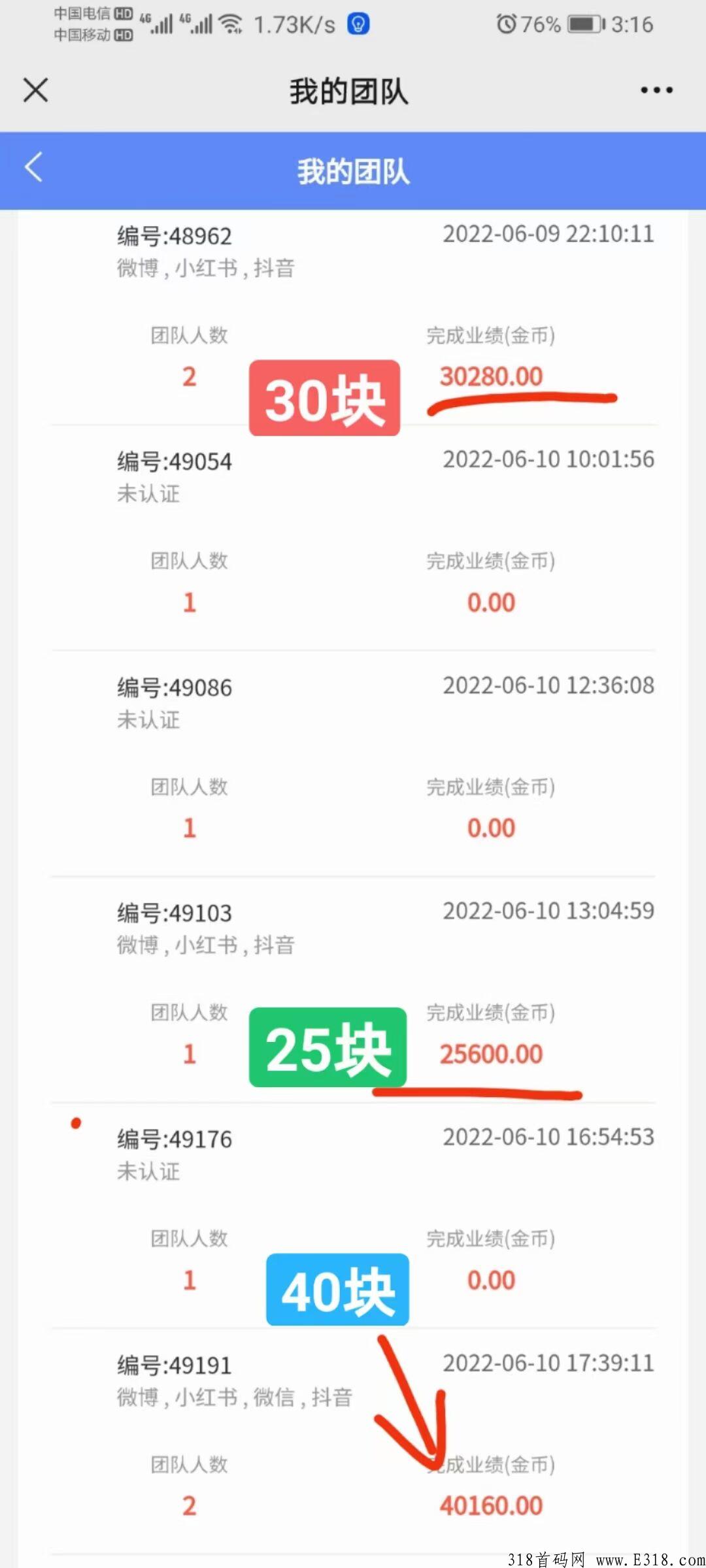This screenshot has height=1568, width=706.
Task: Tap the lightbulb notification icon in status bar
Action: [357, 25]
